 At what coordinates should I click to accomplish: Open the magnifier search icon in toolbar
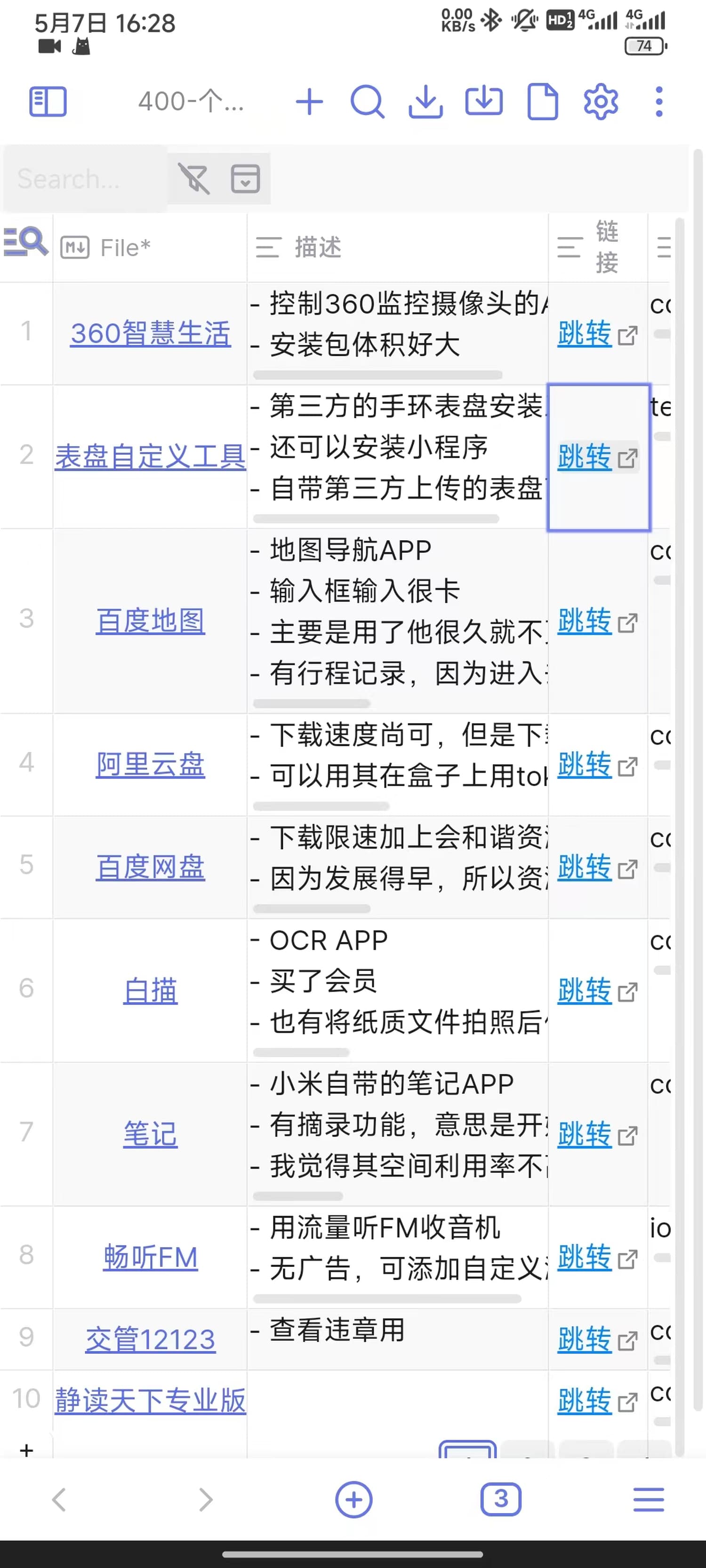pos(367,101)
